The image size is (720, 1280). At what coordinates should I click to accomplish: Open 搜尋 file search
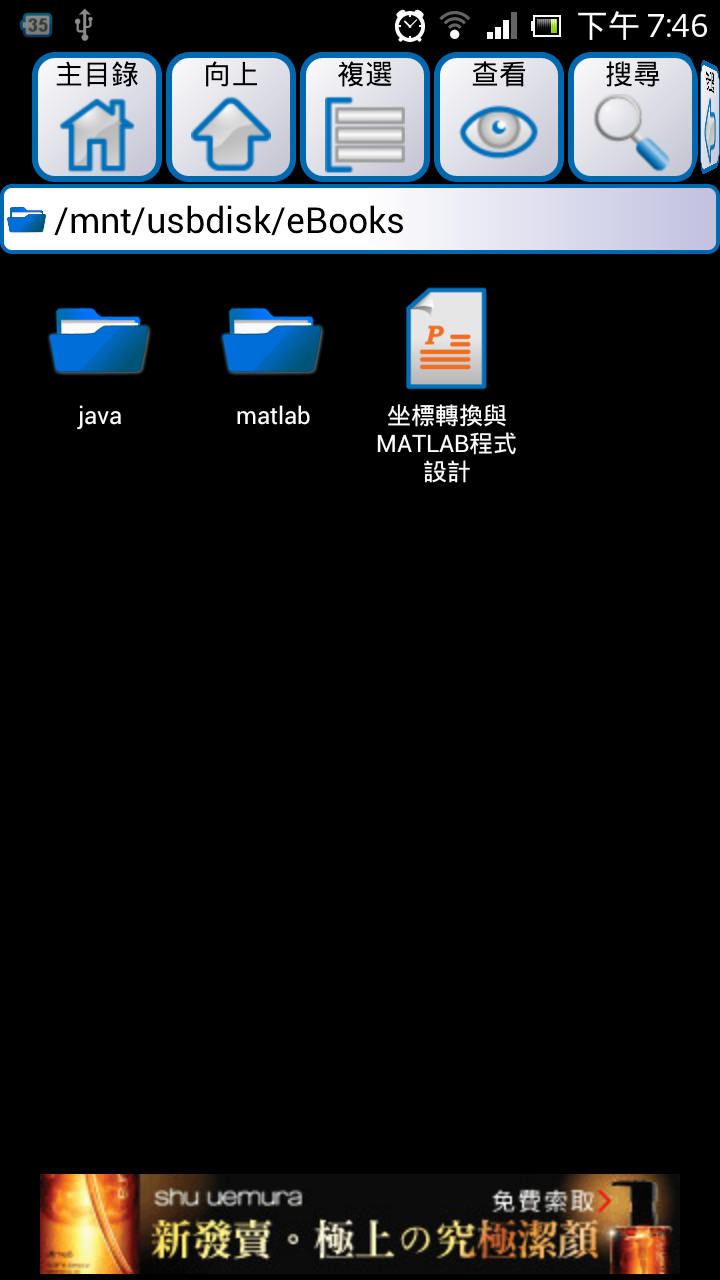coord(632,117)
